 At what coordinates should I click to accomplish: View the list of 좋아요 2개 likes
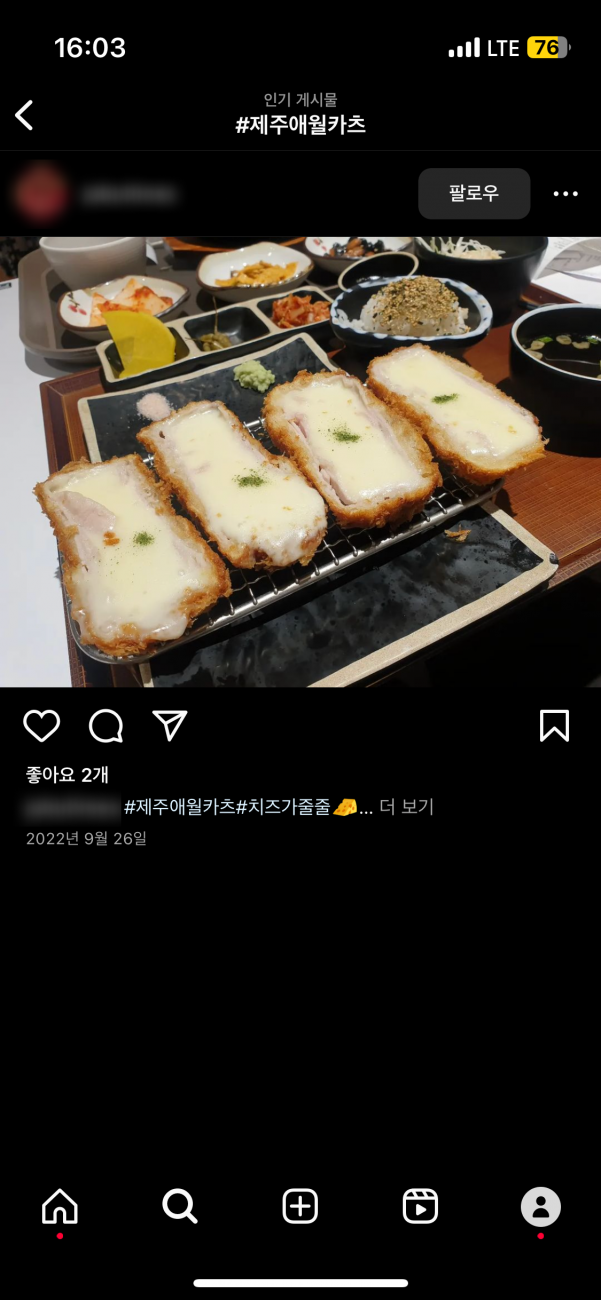pos(67,775)
